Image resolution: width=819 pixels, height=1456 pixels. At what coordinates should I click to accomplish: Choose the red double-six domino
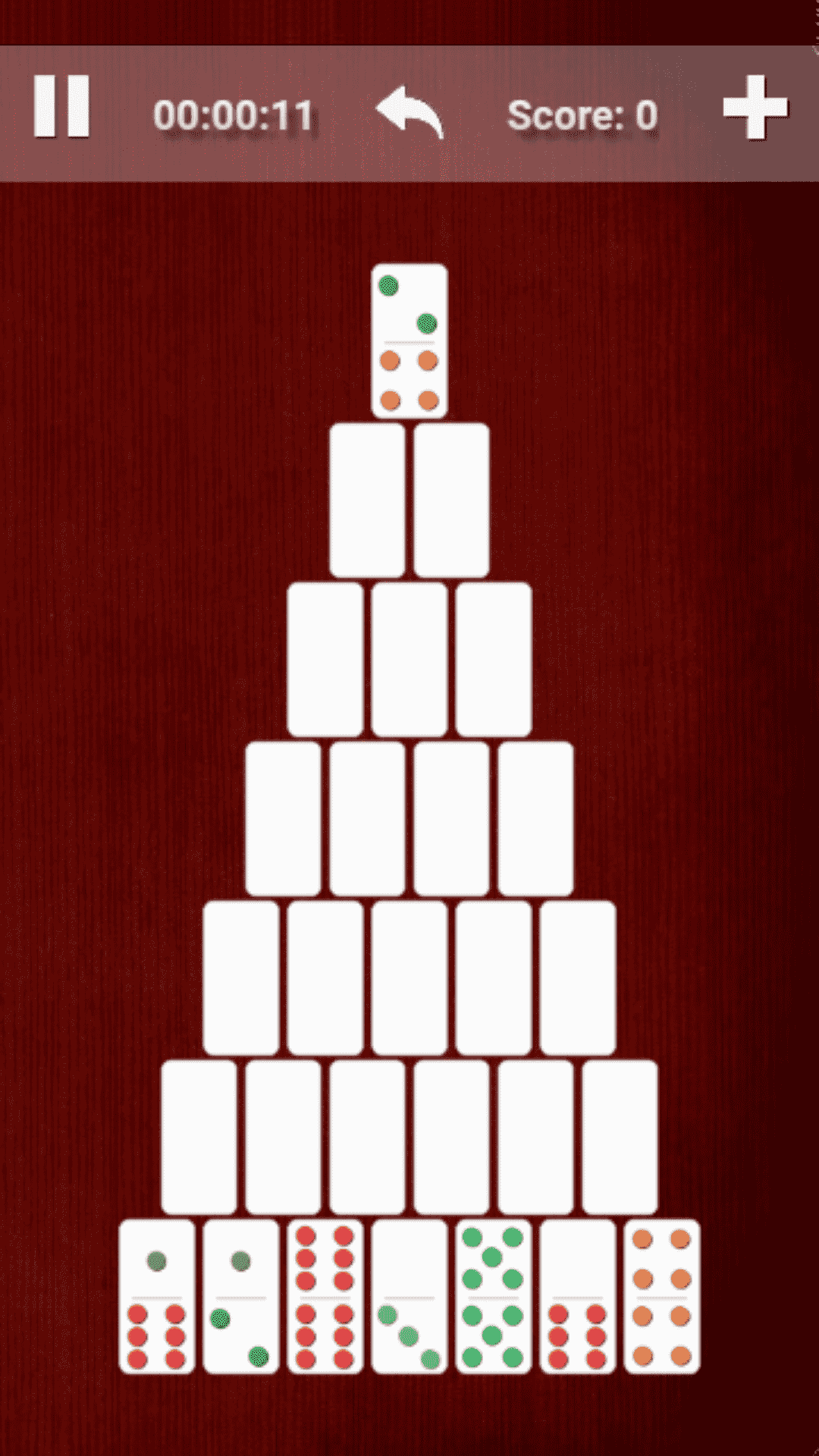point(325,1297)
